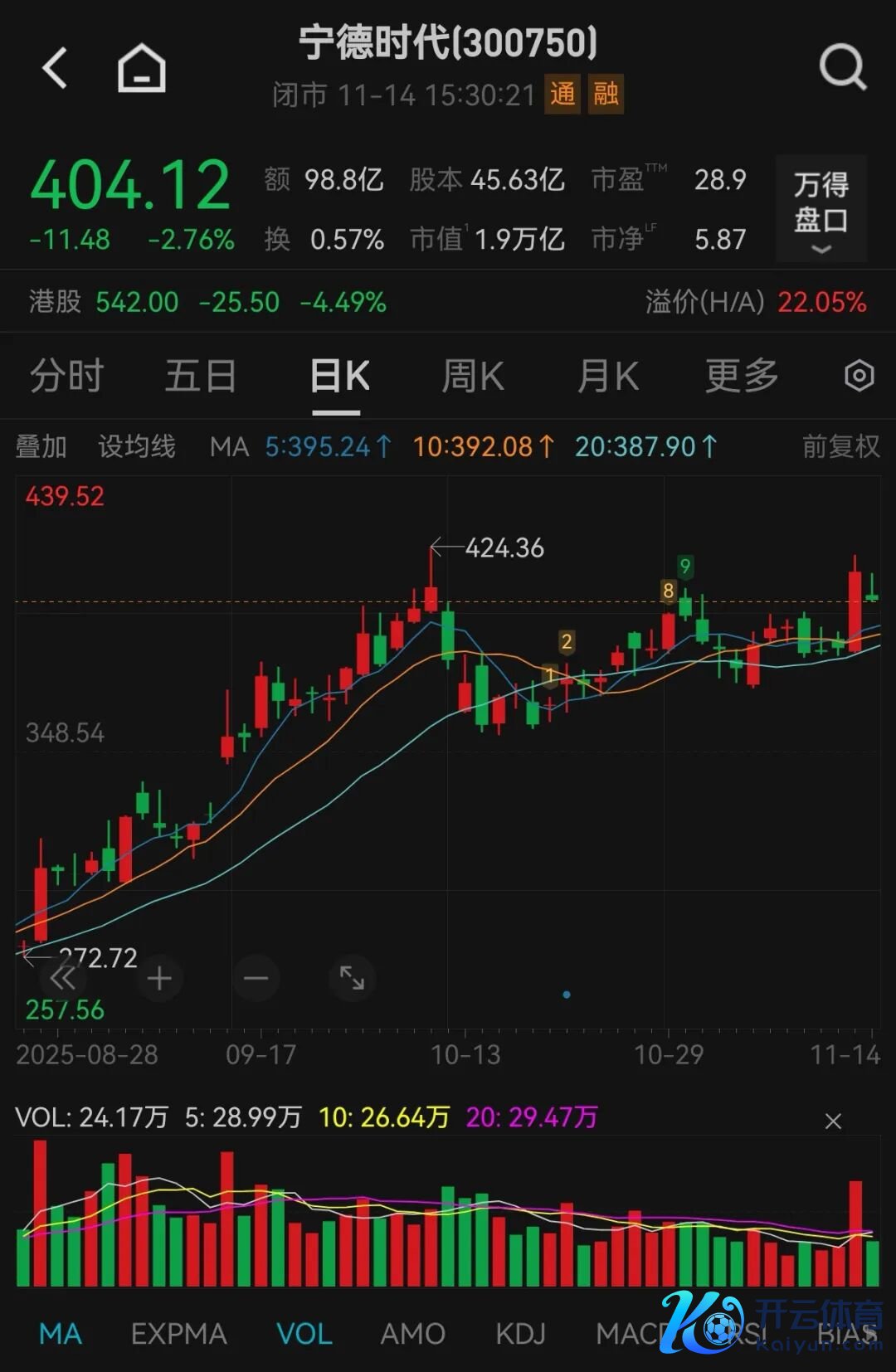Switch indicator to AMO
The height and width of the screenshot is (1372, 896).
click(412, 1334)
